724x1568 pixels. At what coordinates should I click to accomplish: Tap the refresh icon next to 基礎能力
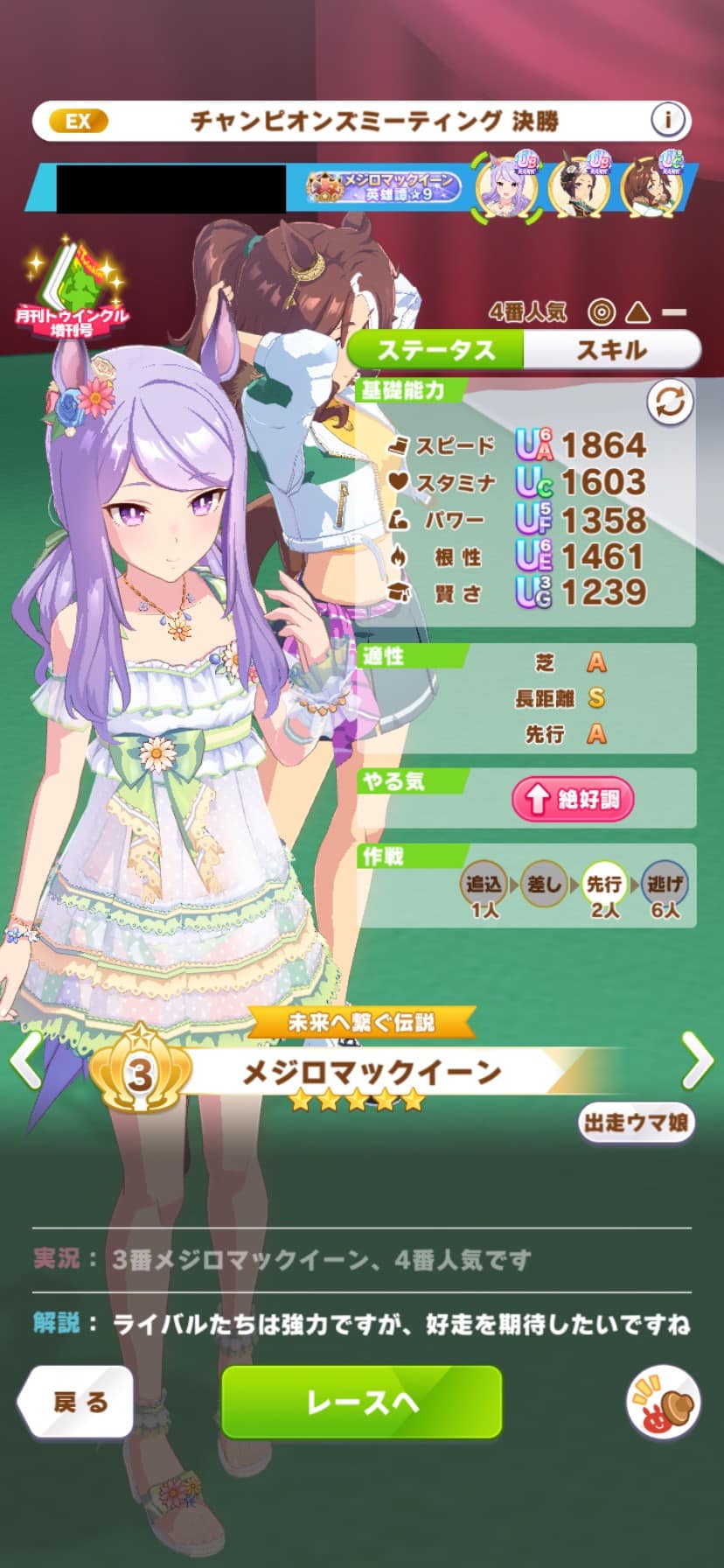(670, 403)
